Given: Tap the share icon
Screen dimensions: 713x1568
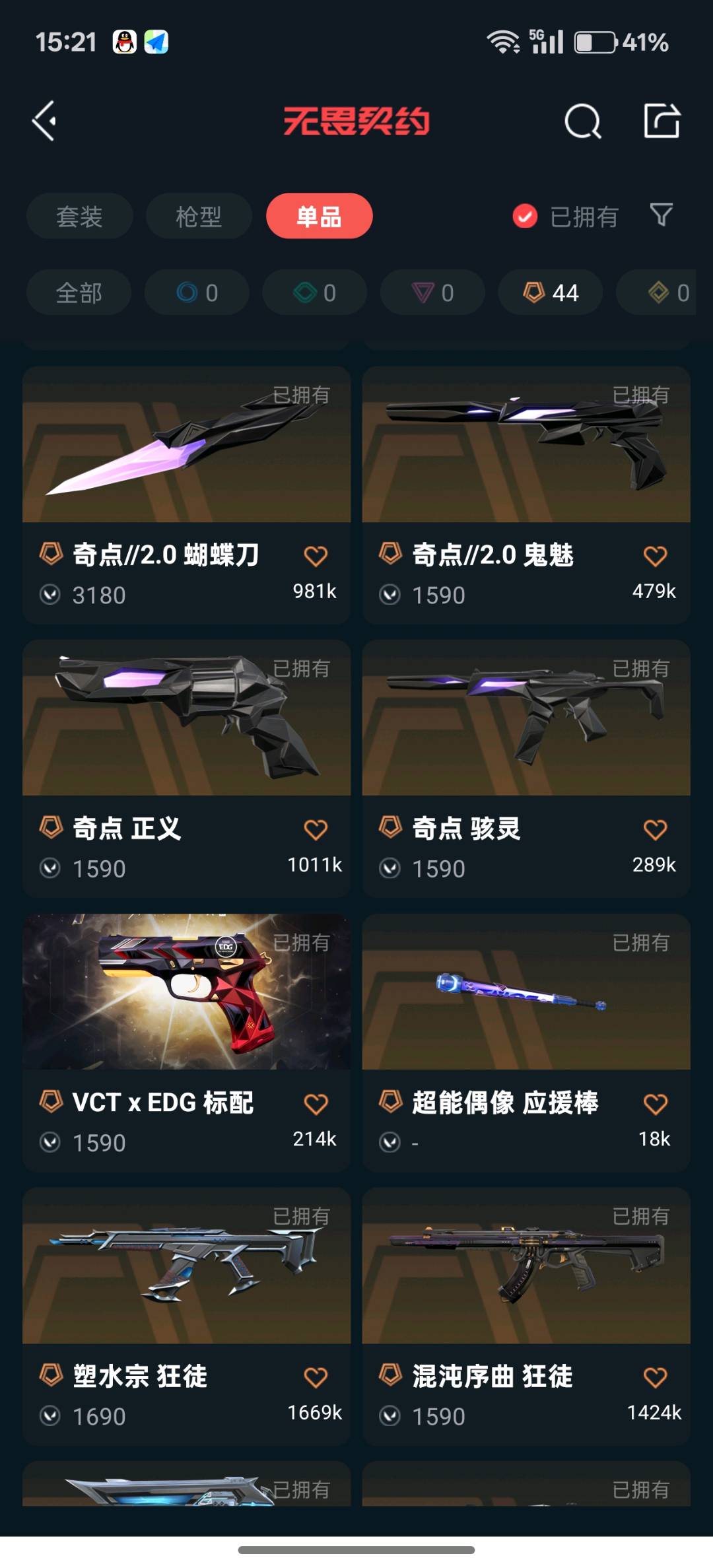Looking at the screenshot, I should tap(662, 121).
